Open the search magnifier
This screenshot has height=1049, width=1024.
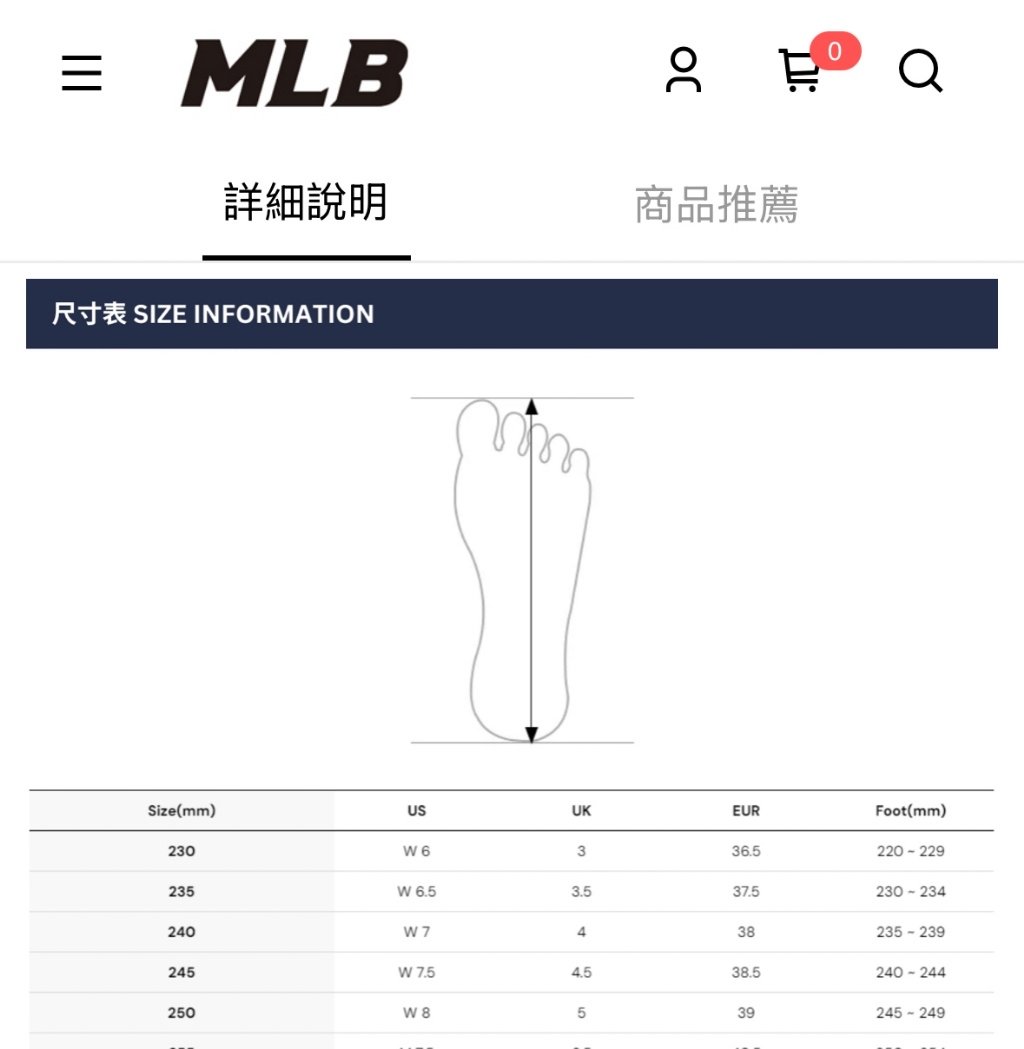[919, 71]
